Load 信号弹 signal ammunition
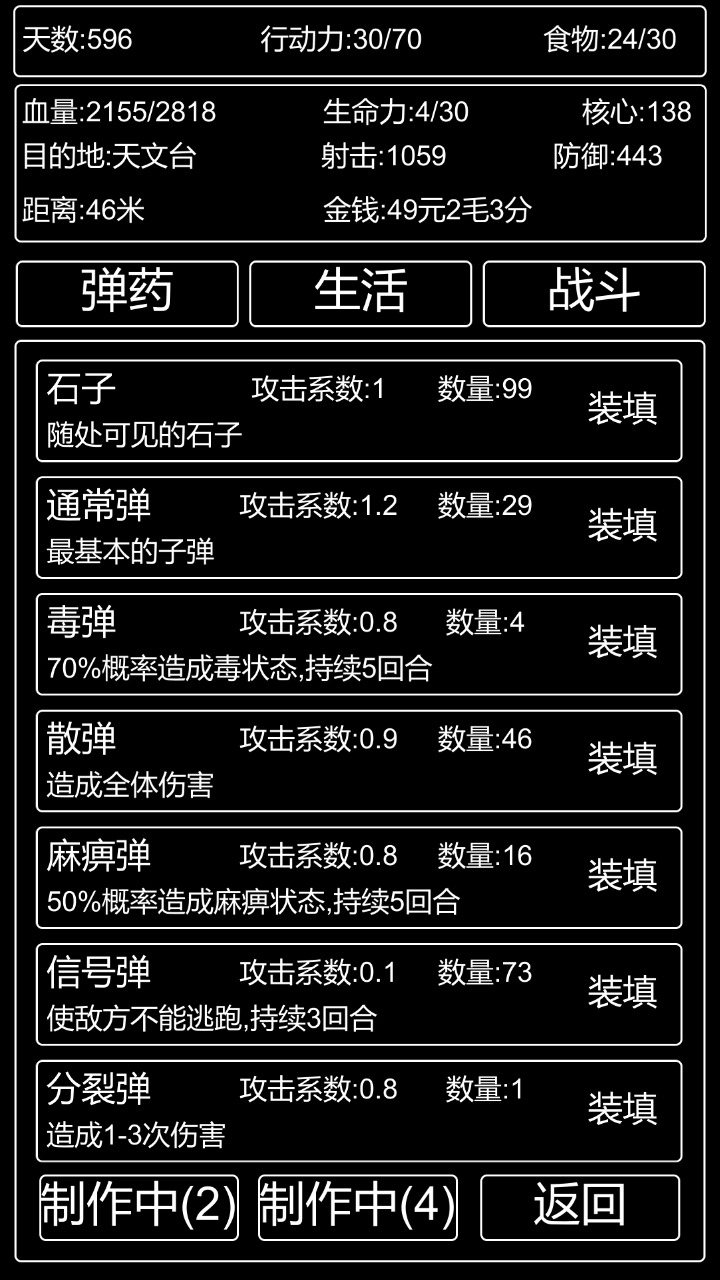Viewport: 720px width, 1280px height. point(622,995)
